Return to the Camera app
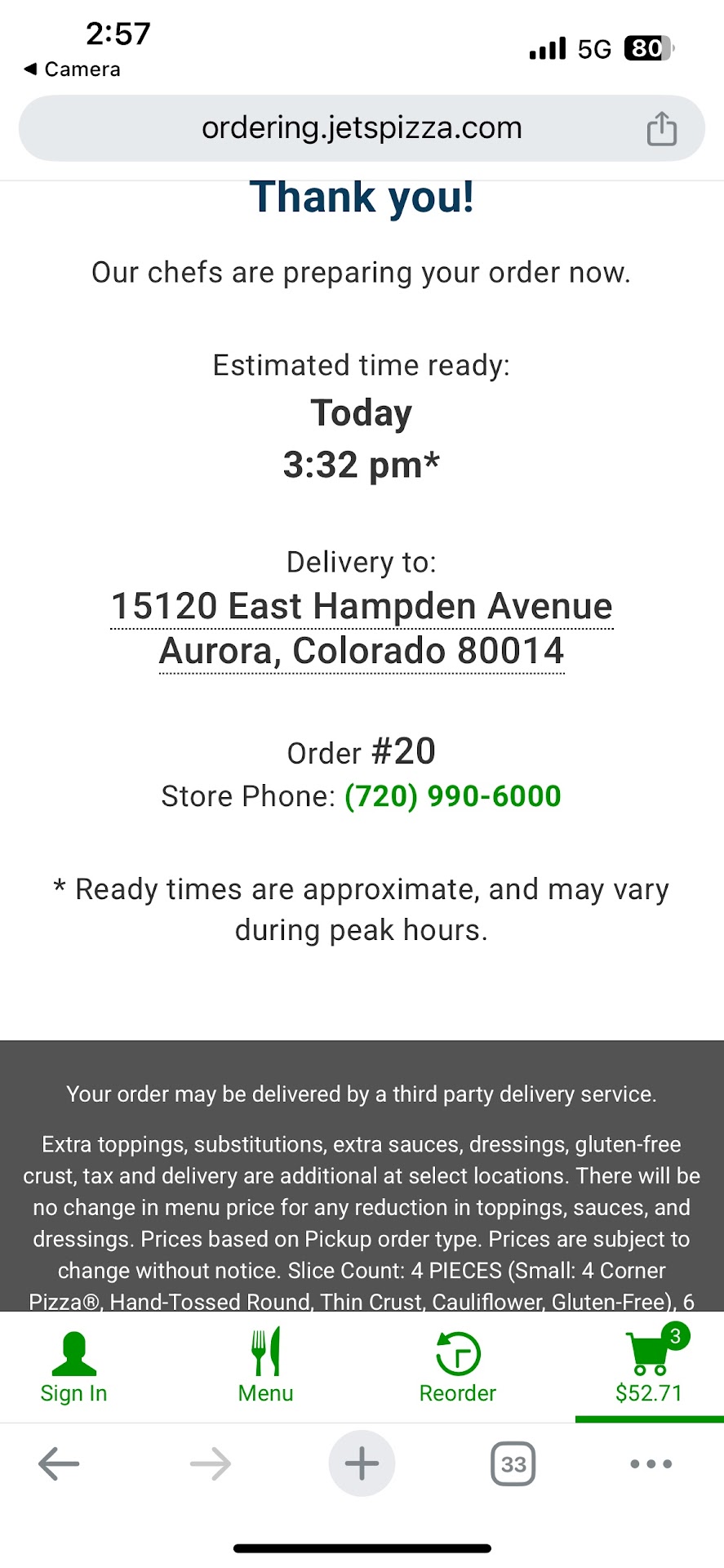The image size is (724, 1568). [x=73, y=69]
